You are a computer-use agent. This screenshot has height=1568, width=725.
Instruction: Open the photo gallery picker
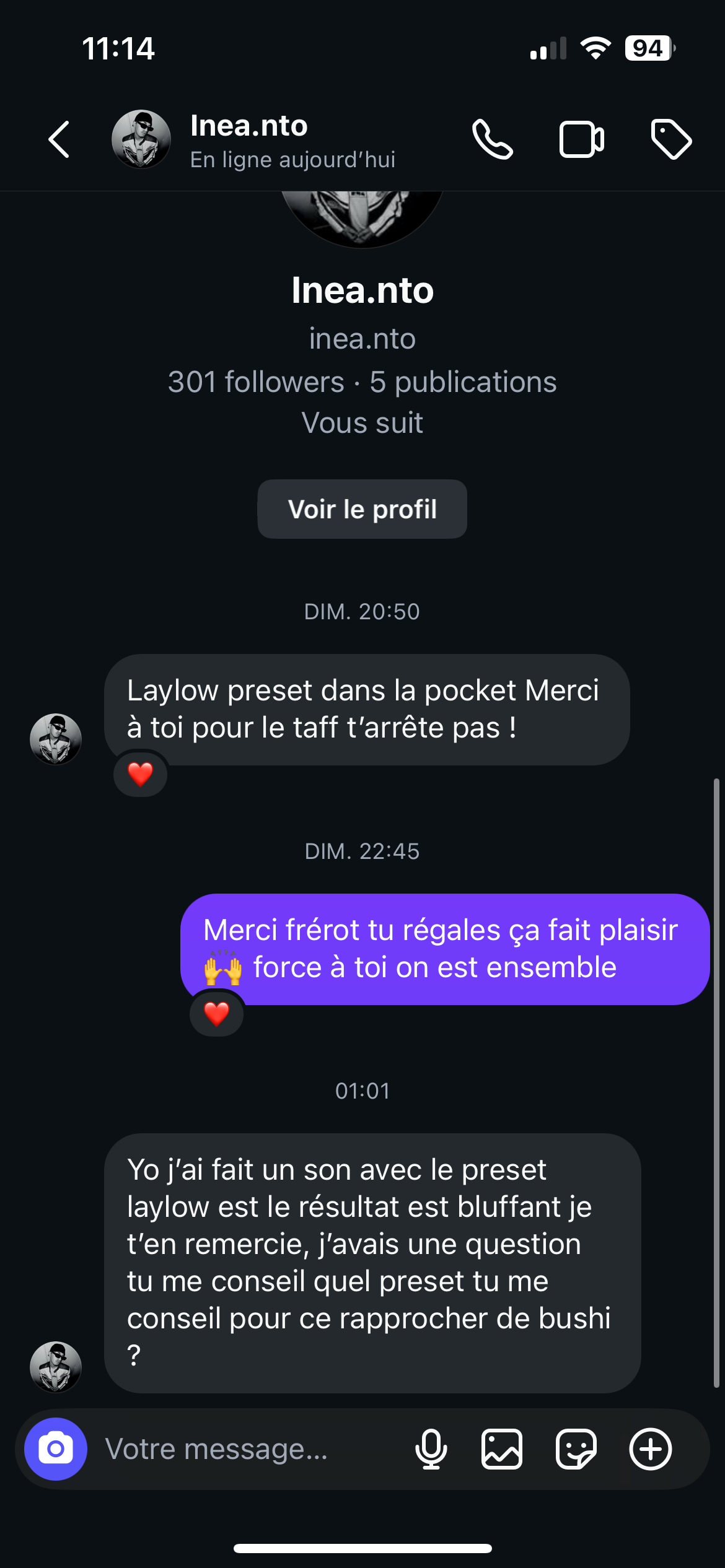[501, 1449]
